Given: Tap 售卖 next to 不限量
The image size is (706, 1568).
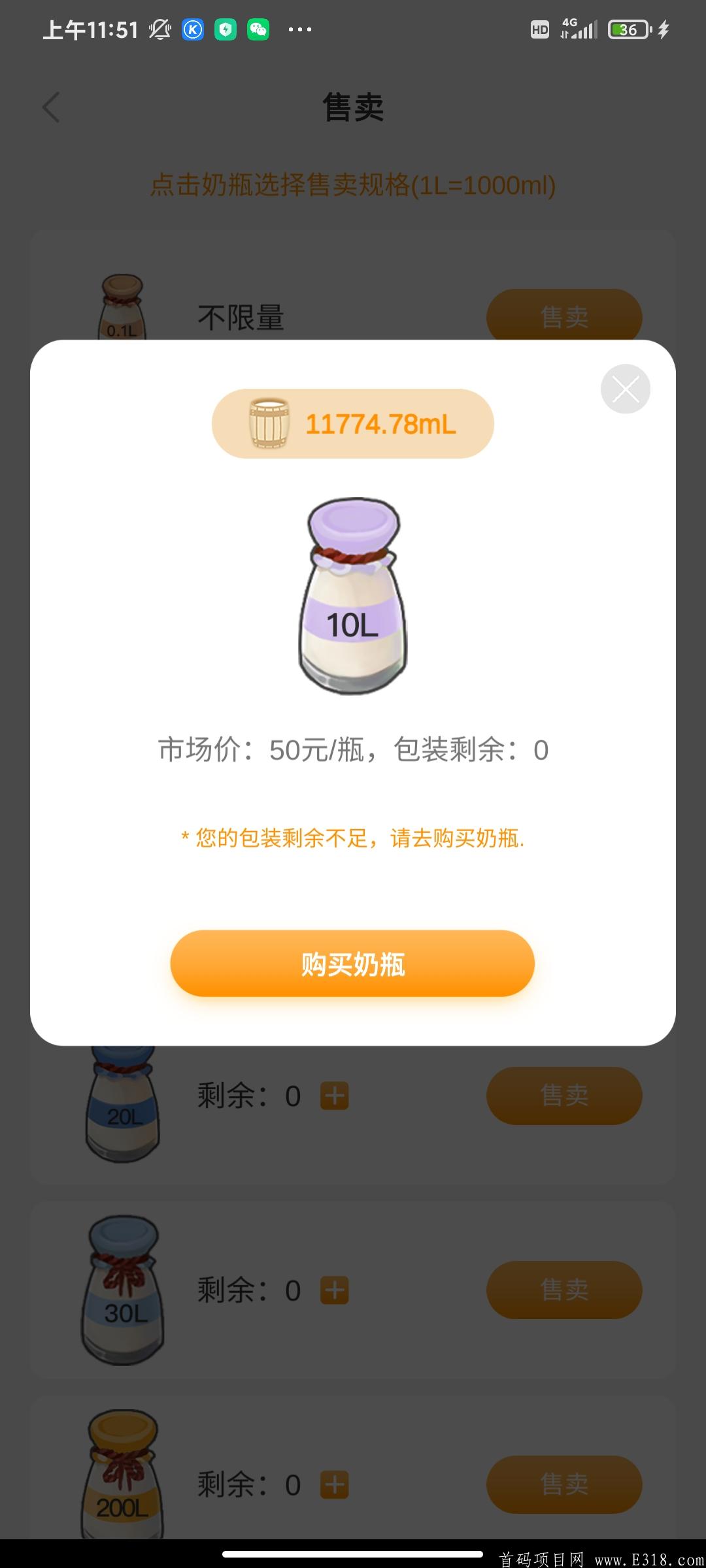Looking at the screenshot, I should coord(563,316).
